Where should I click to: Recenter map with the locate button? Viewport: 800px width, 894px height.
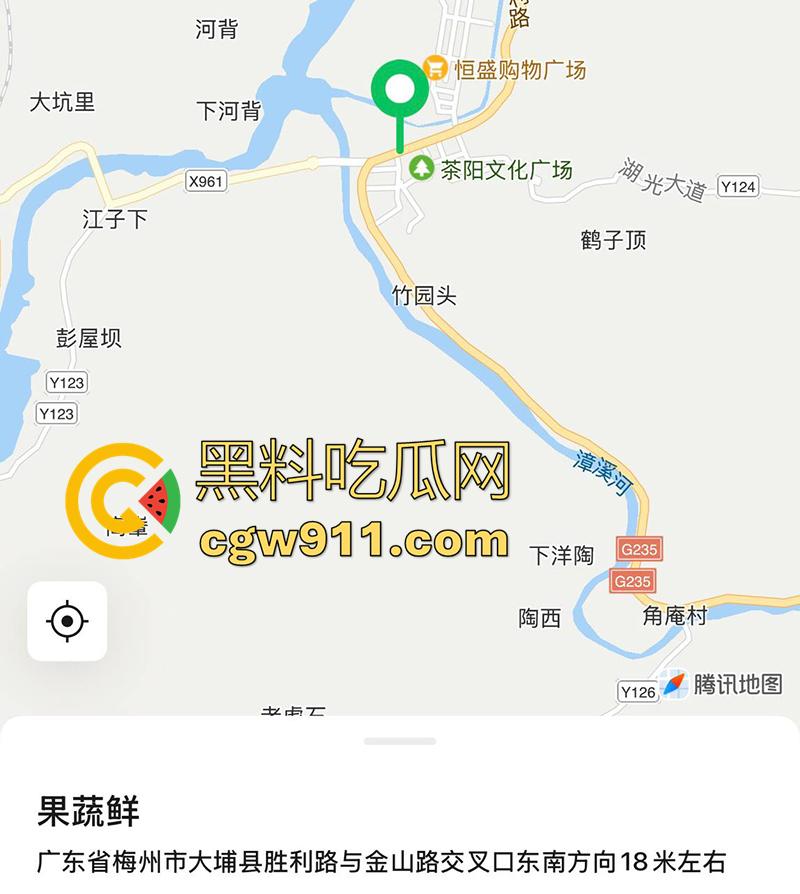(67, 621)
